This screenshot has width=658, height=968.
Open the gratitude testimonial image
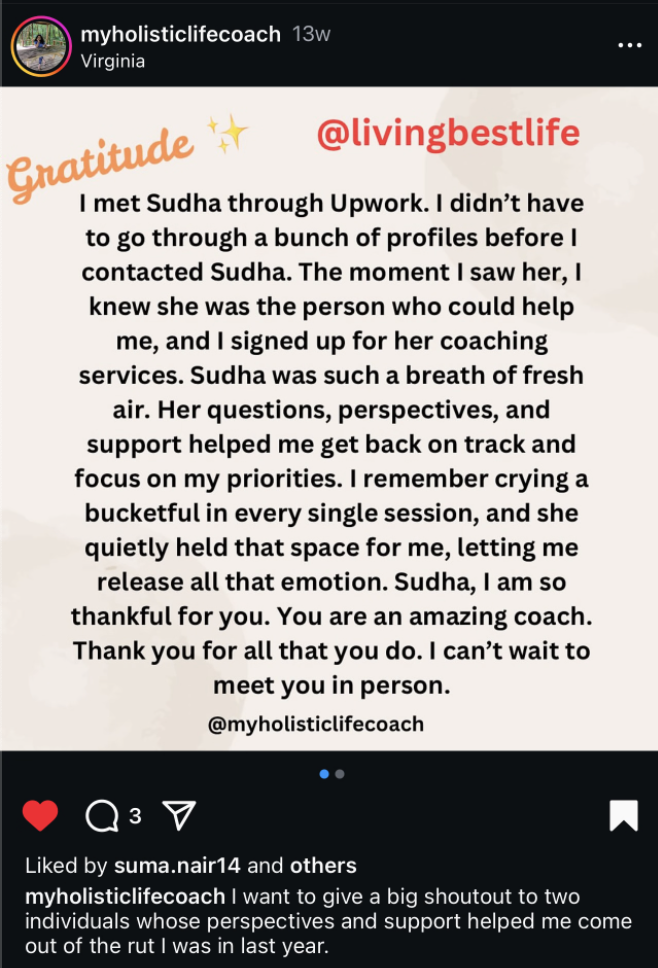point(329,420)
